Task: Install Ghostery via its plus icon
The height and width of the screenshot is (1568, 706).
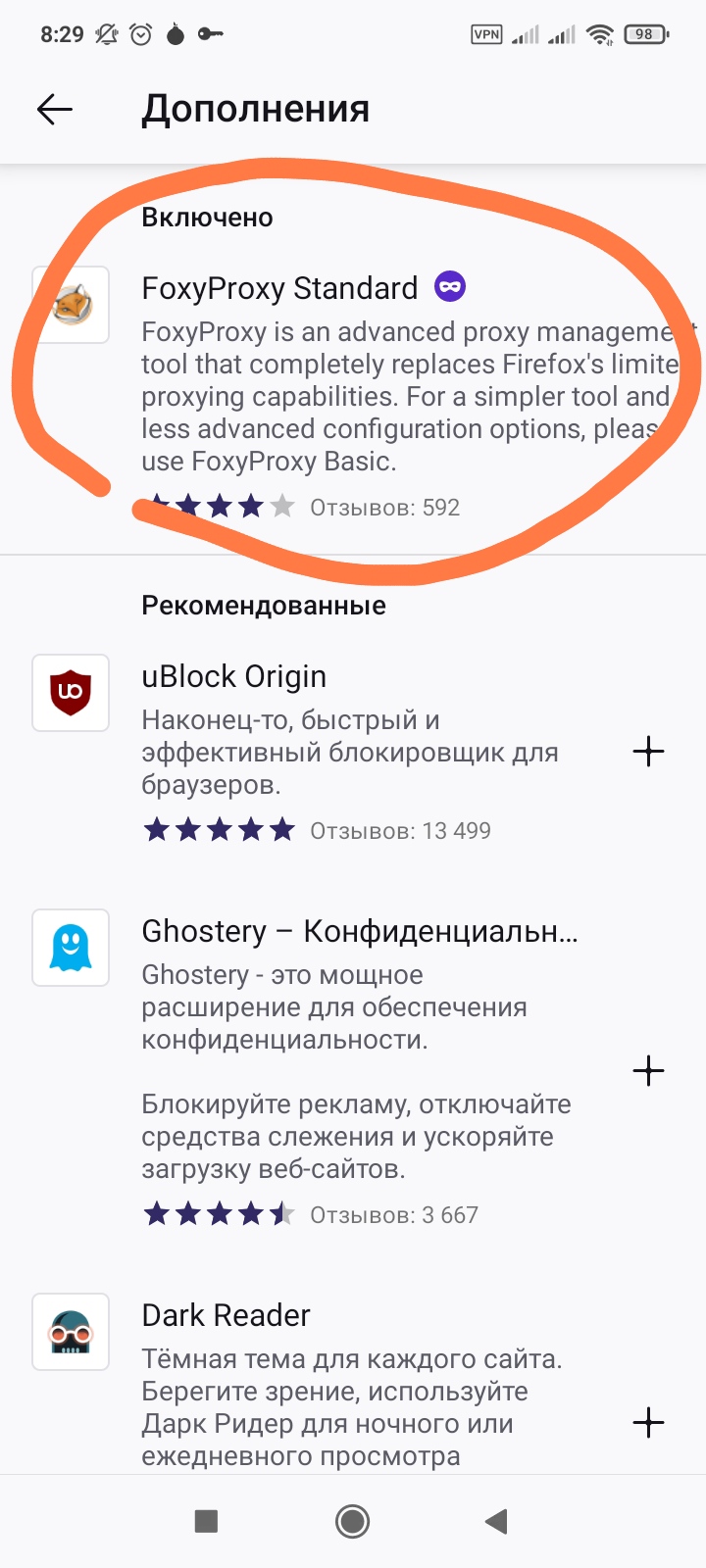Action: point(648,1070)
